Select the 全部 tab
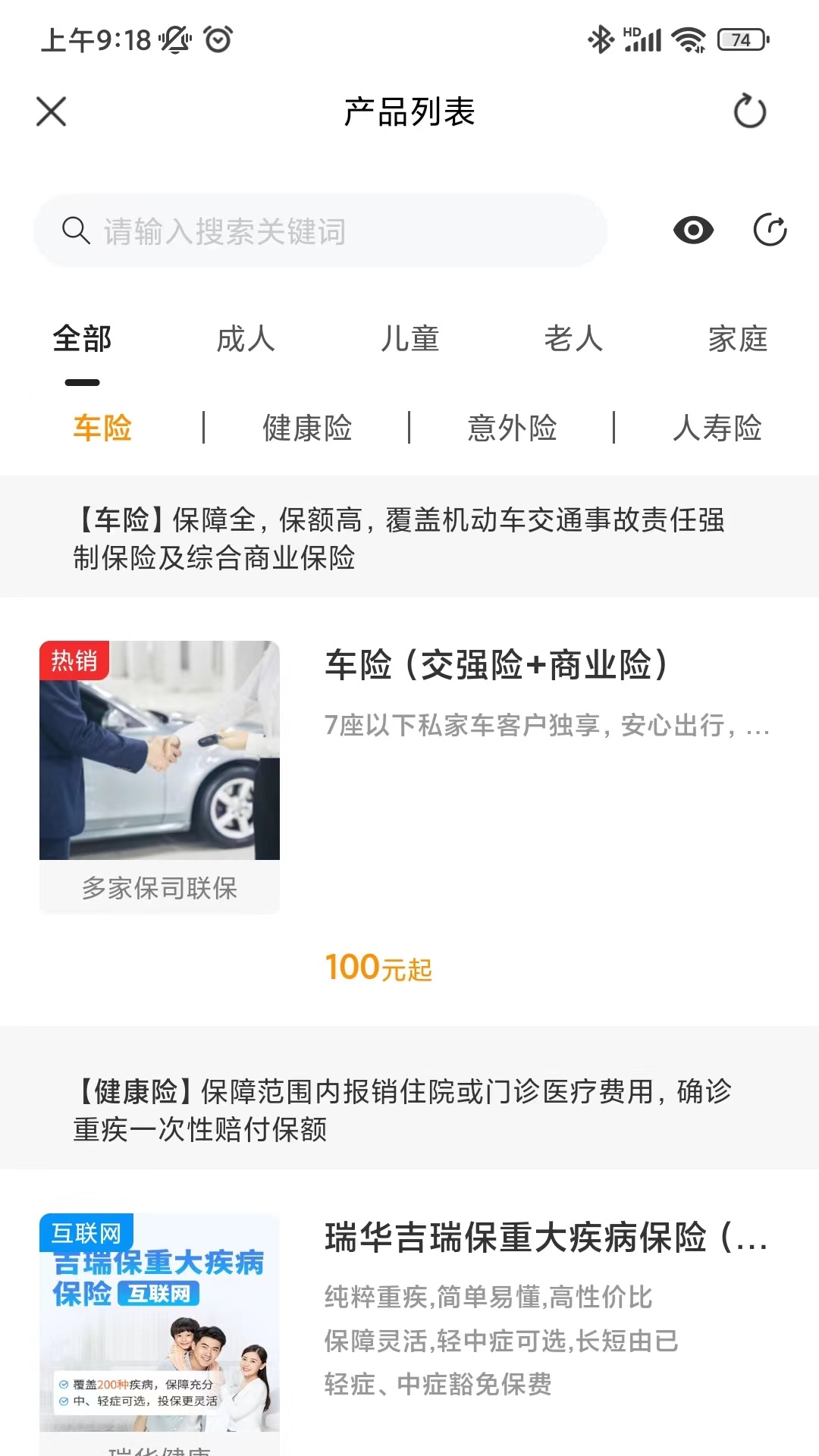This screenshot has width=819, height=1456. [82, 339]
